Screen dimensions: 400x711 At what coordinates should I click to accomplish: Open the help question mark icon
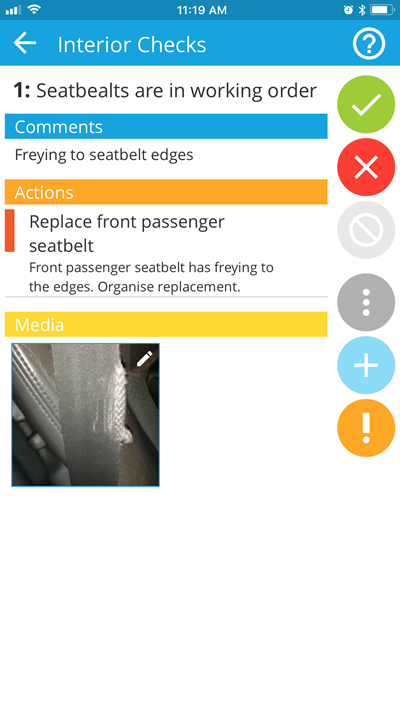click(x=369, y=44)
